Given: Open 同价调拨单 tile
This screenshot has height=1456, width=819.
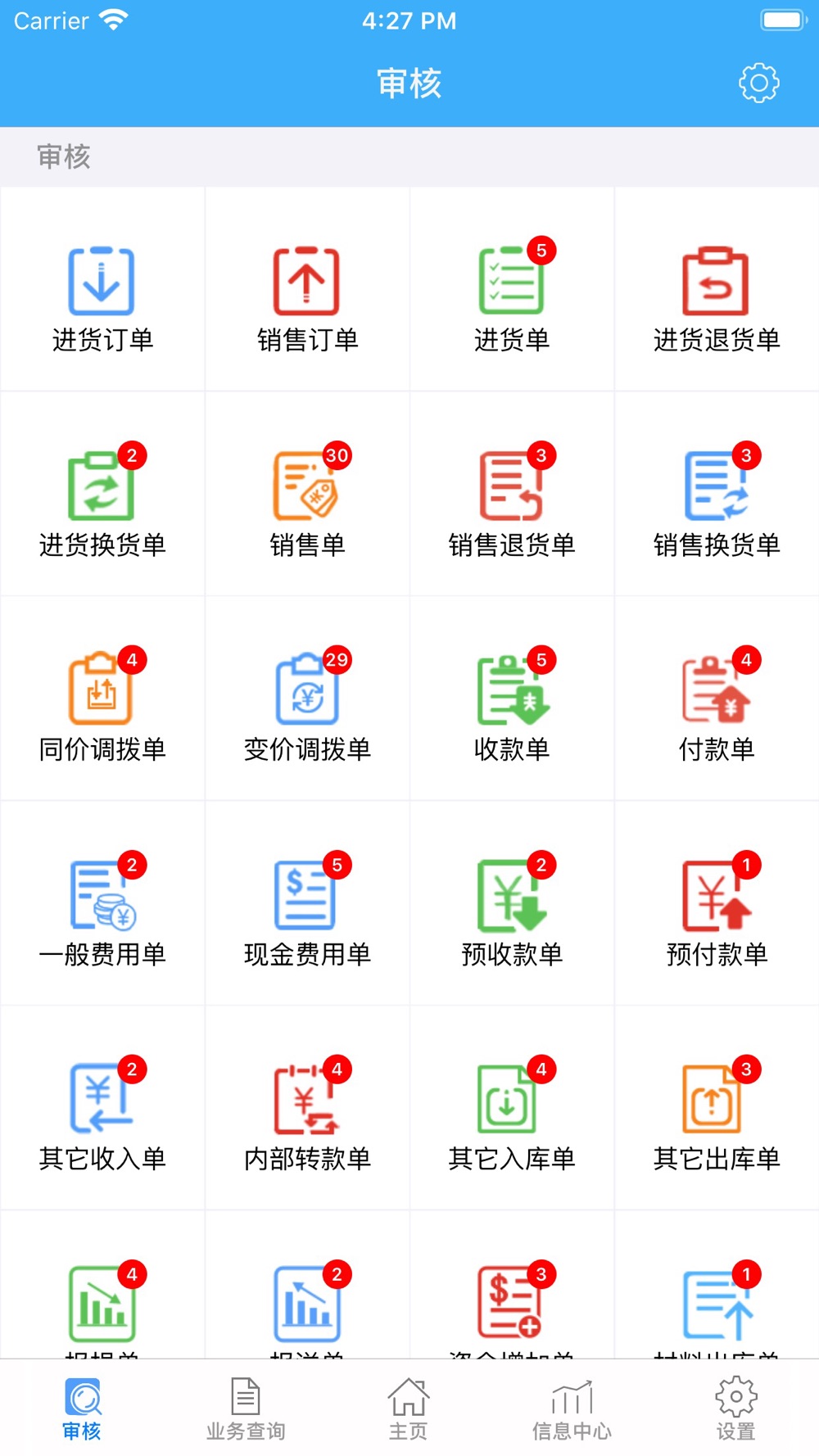Looking at the screenshot, I should coord(102,699).
